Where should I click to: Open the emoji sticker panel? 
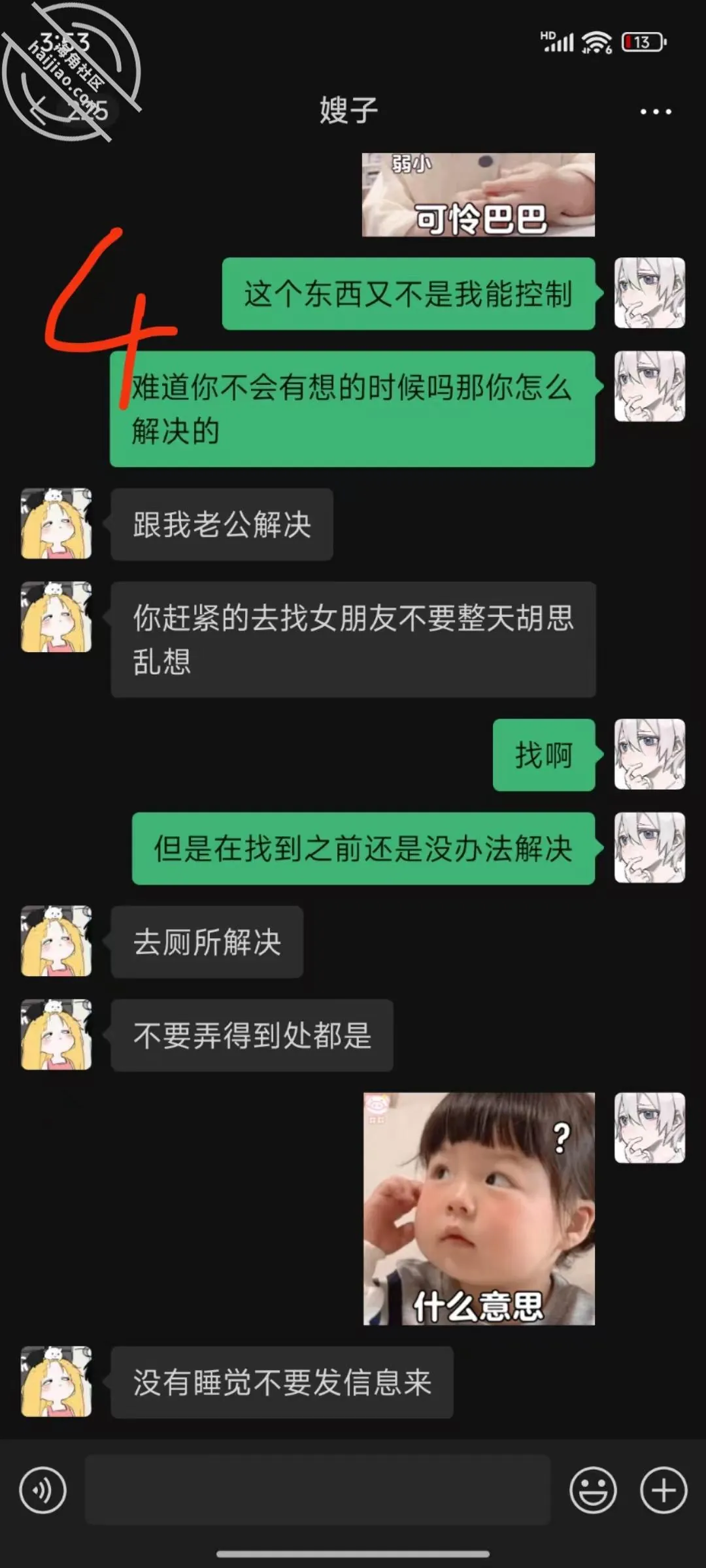tap(593, 1490)
